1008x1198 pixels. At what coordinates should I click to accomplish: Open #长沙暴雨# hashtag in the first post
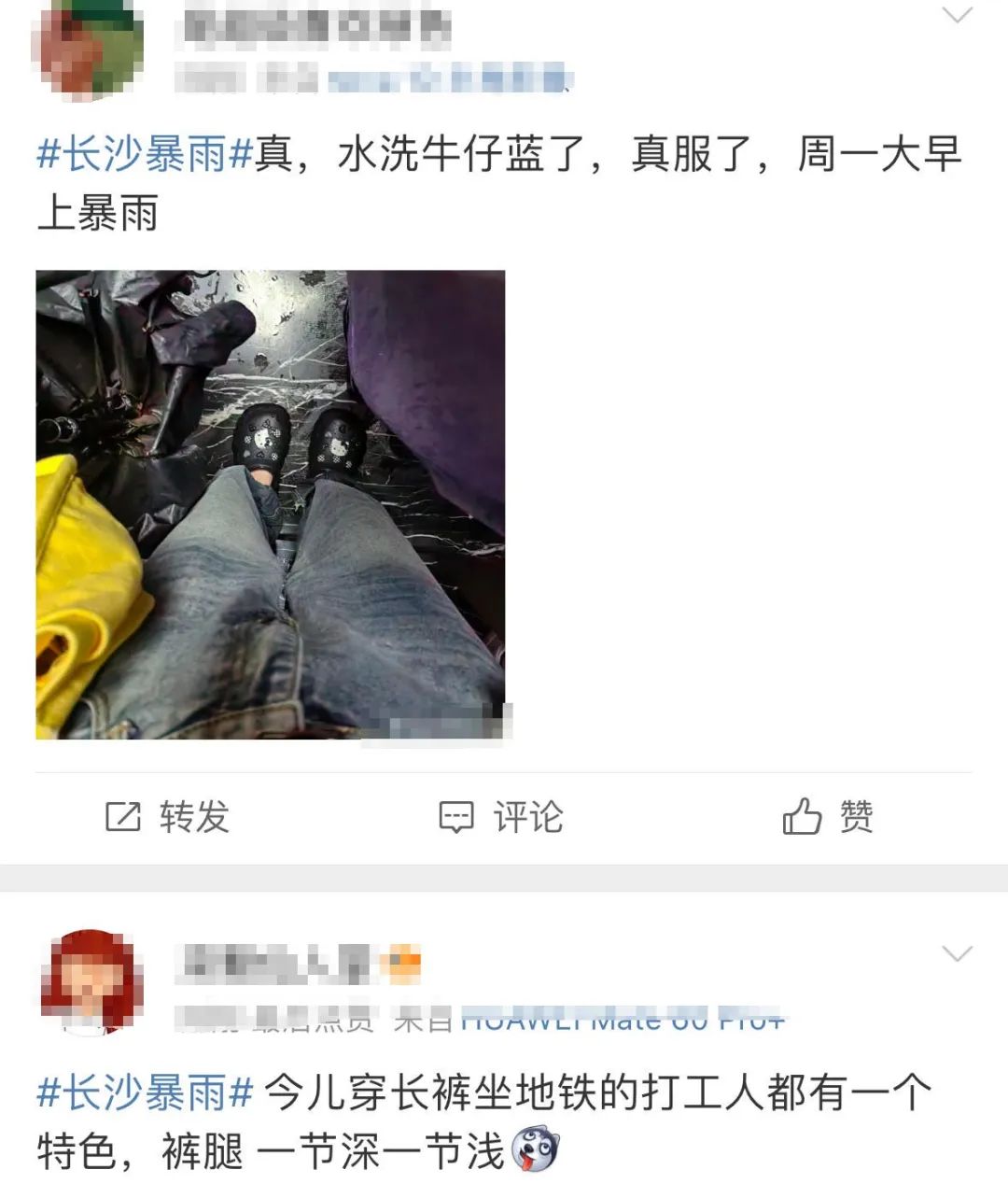point(145,154)
